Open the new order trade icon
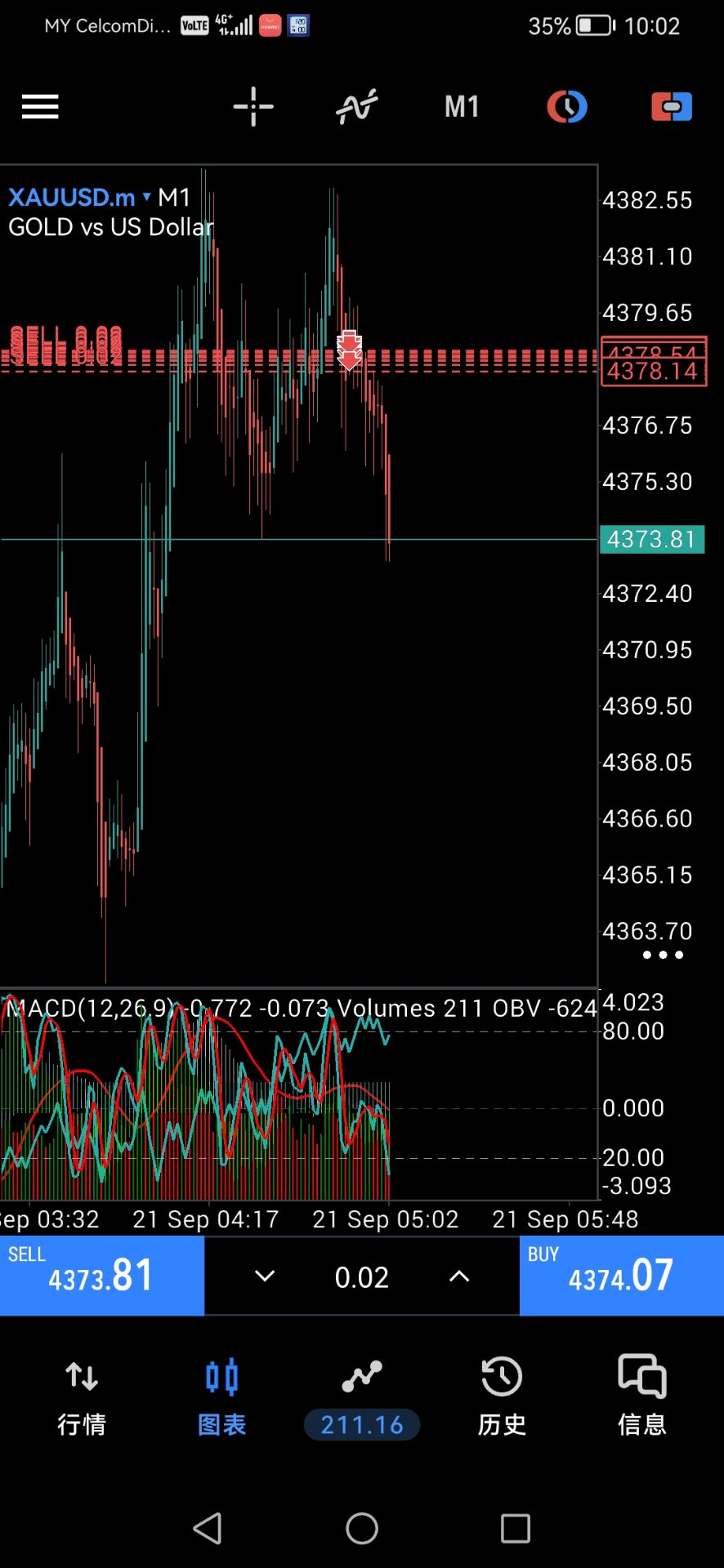Screen dimensions: 724x1568 pyautogui.click(x=672, y=107)
